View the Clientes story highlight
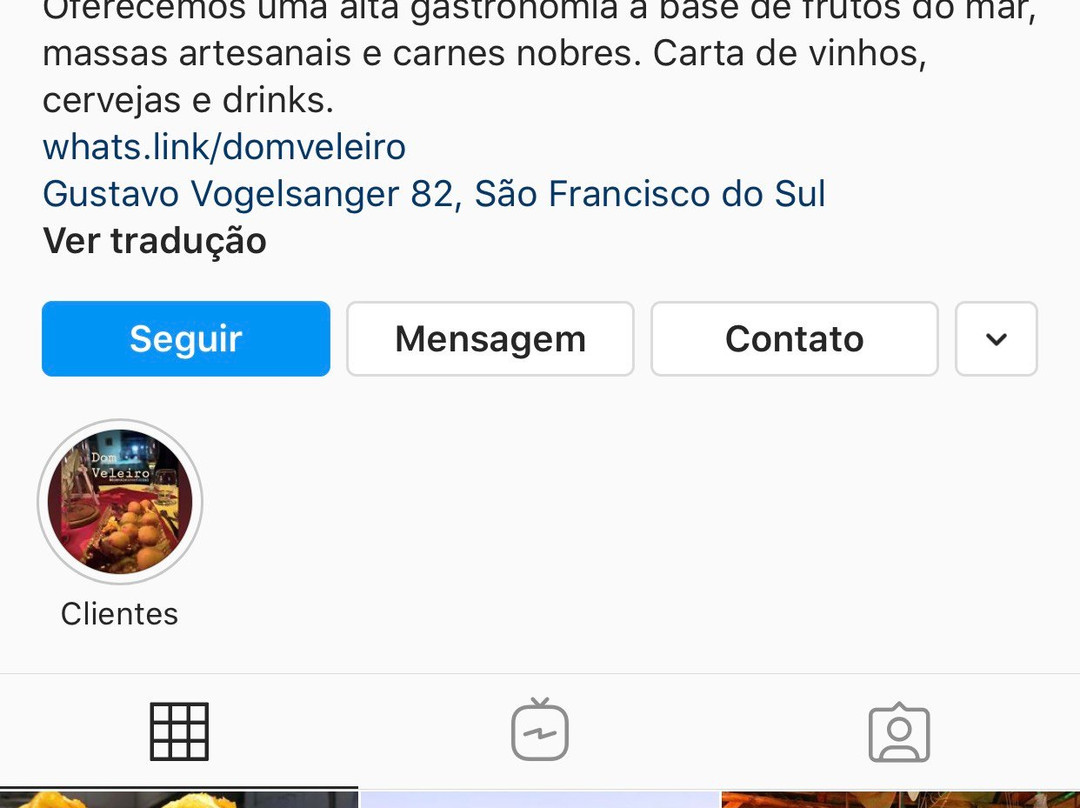 [x=120, y=502]
